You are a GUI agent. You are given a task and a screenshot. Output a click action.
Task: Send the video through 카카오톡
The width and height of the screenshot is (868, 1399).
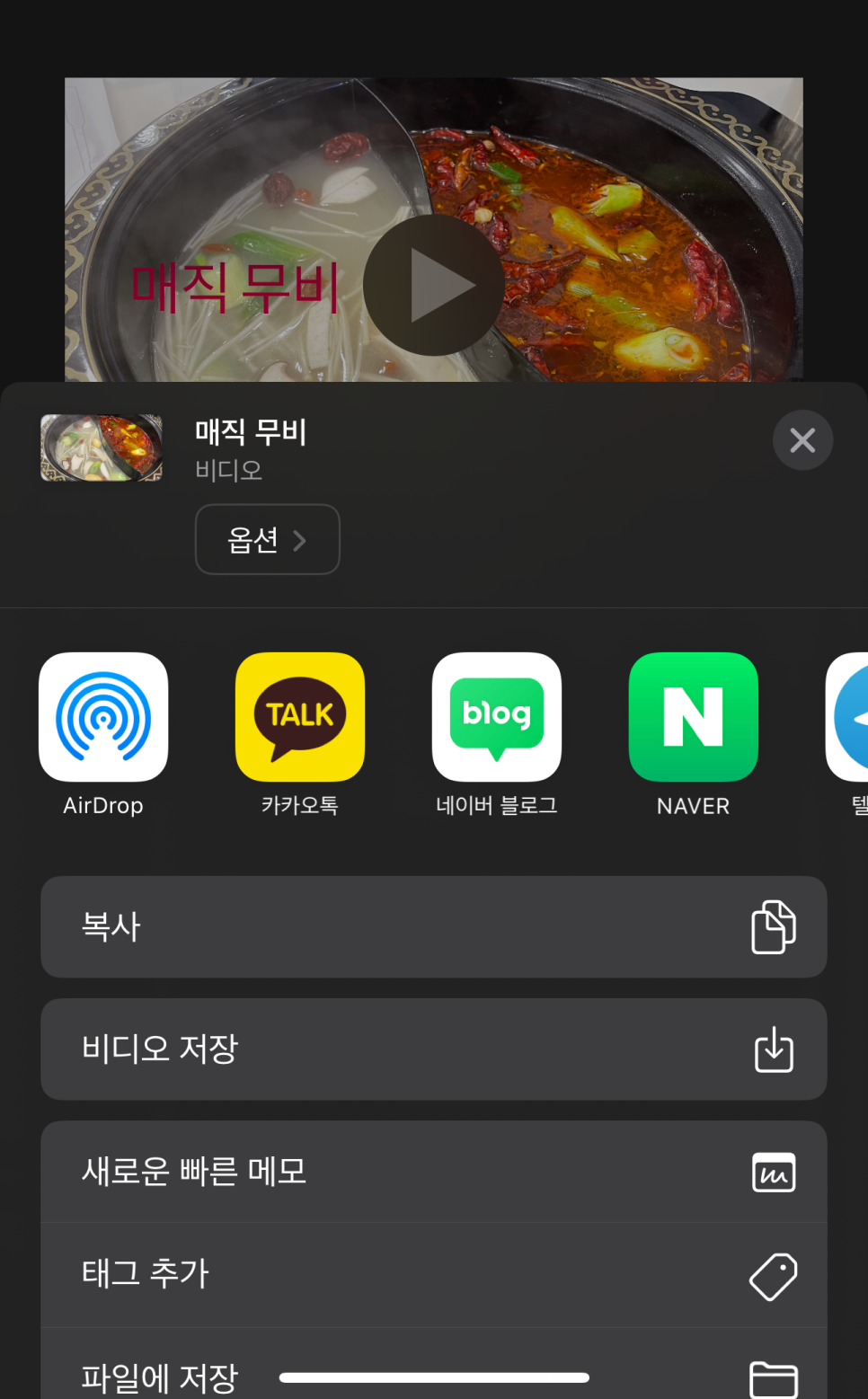pyautogui.click(x=300, y=717)
